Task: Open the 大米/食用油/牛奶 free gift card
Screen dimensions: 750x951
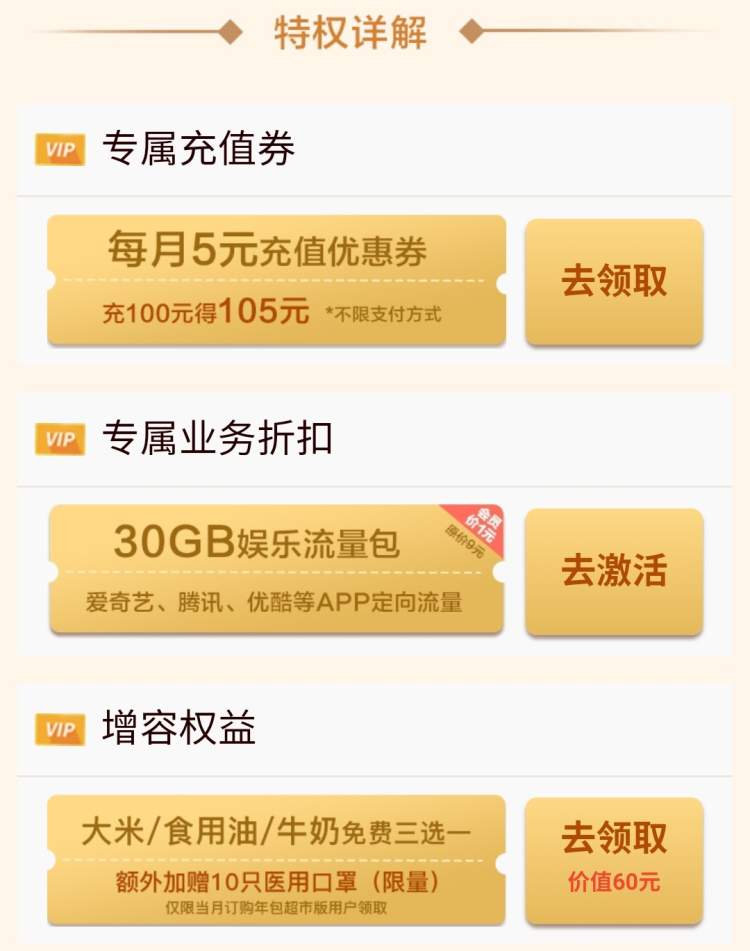Action: coord(276,859)
